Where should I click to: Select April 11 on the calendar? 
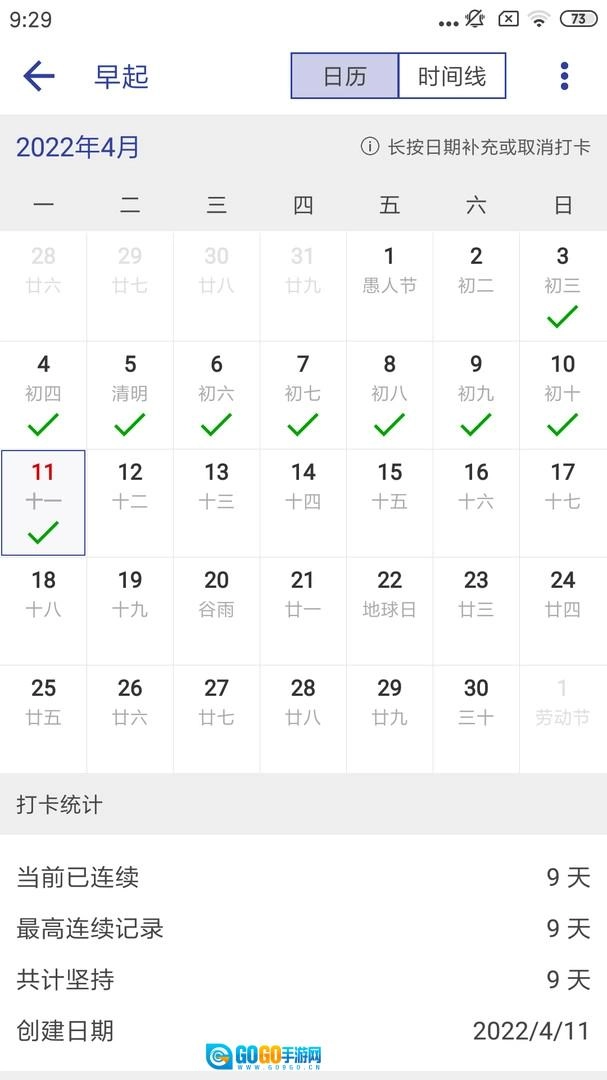43,502
